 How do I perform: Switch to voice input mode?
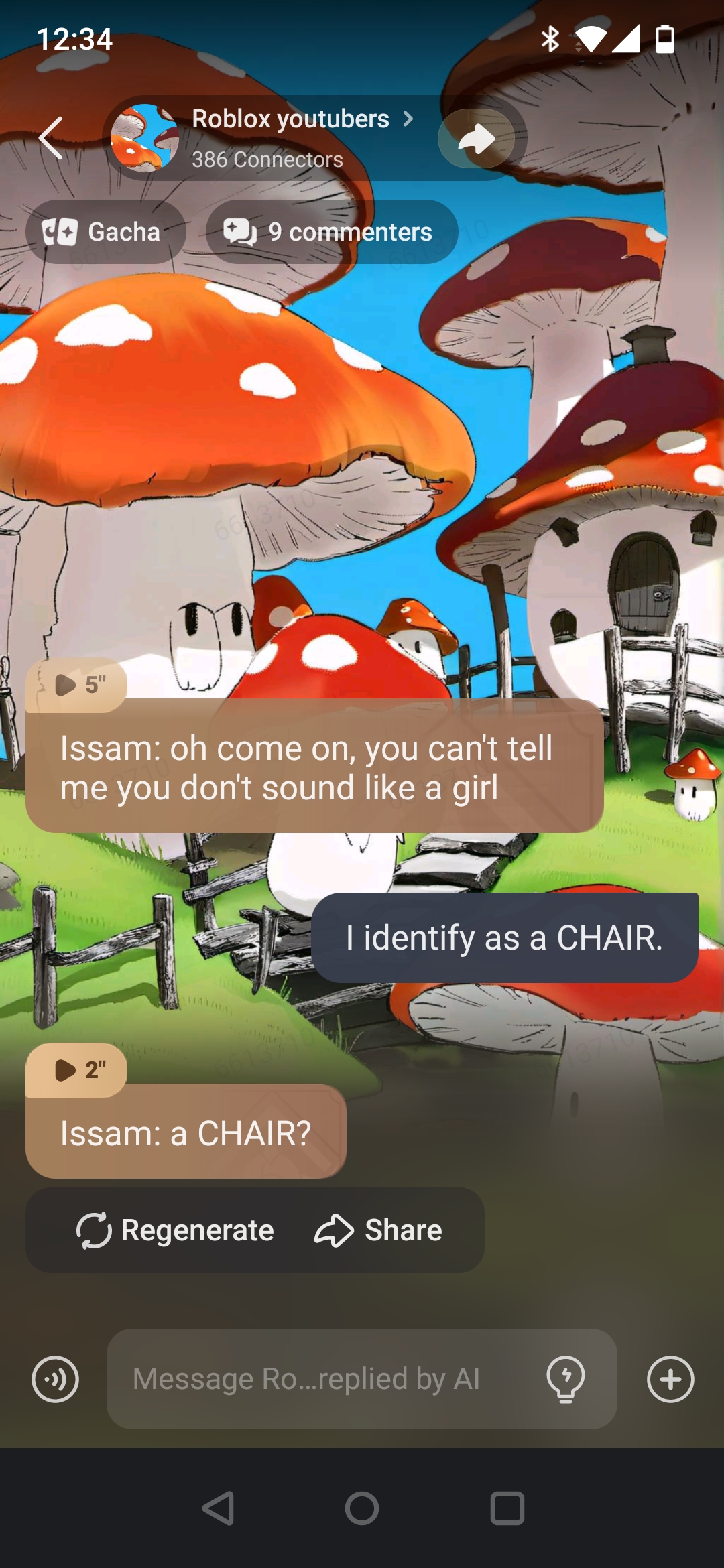coord(55,1379)
